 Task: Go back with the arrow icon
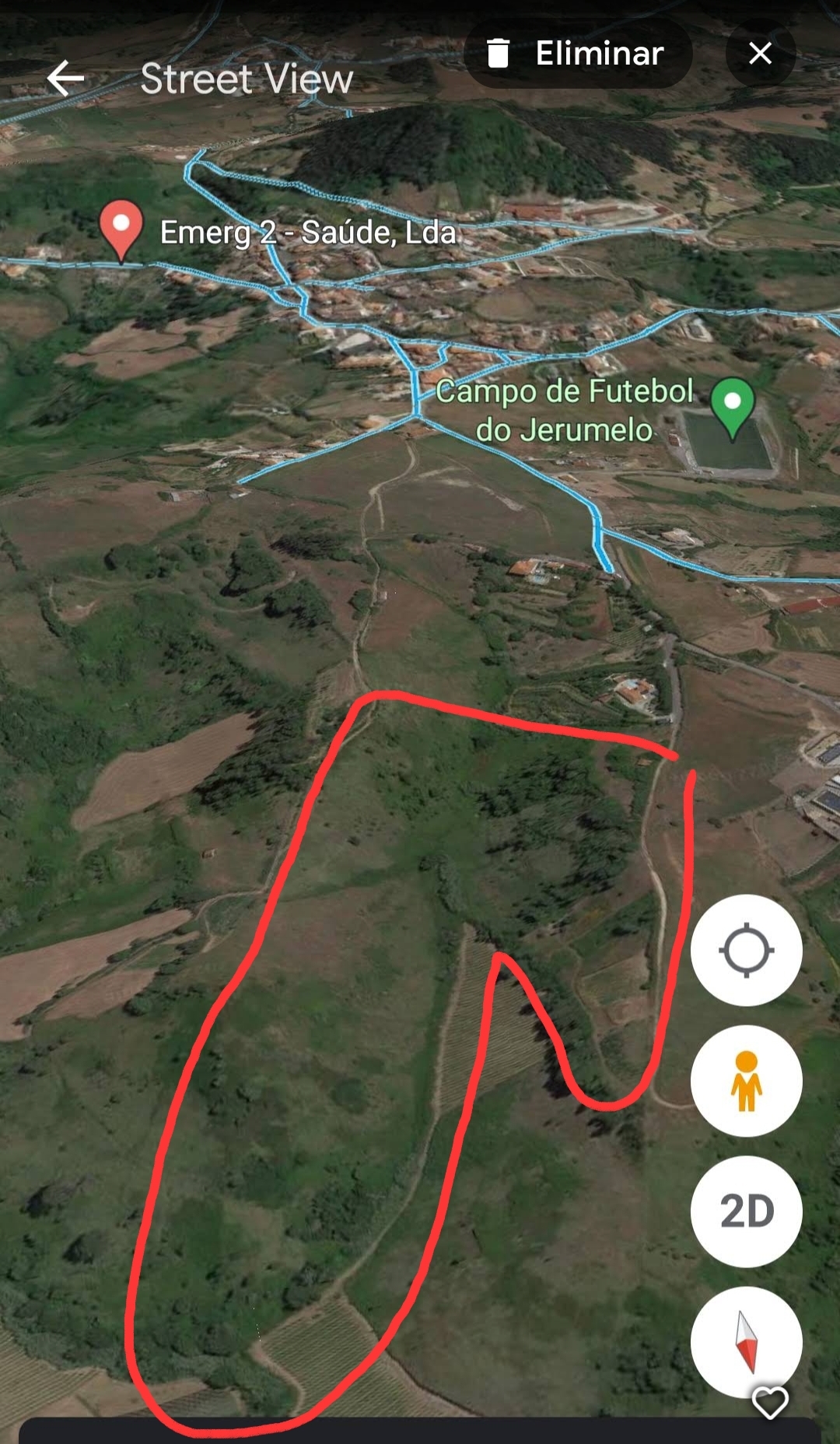(x=65, y=79)
